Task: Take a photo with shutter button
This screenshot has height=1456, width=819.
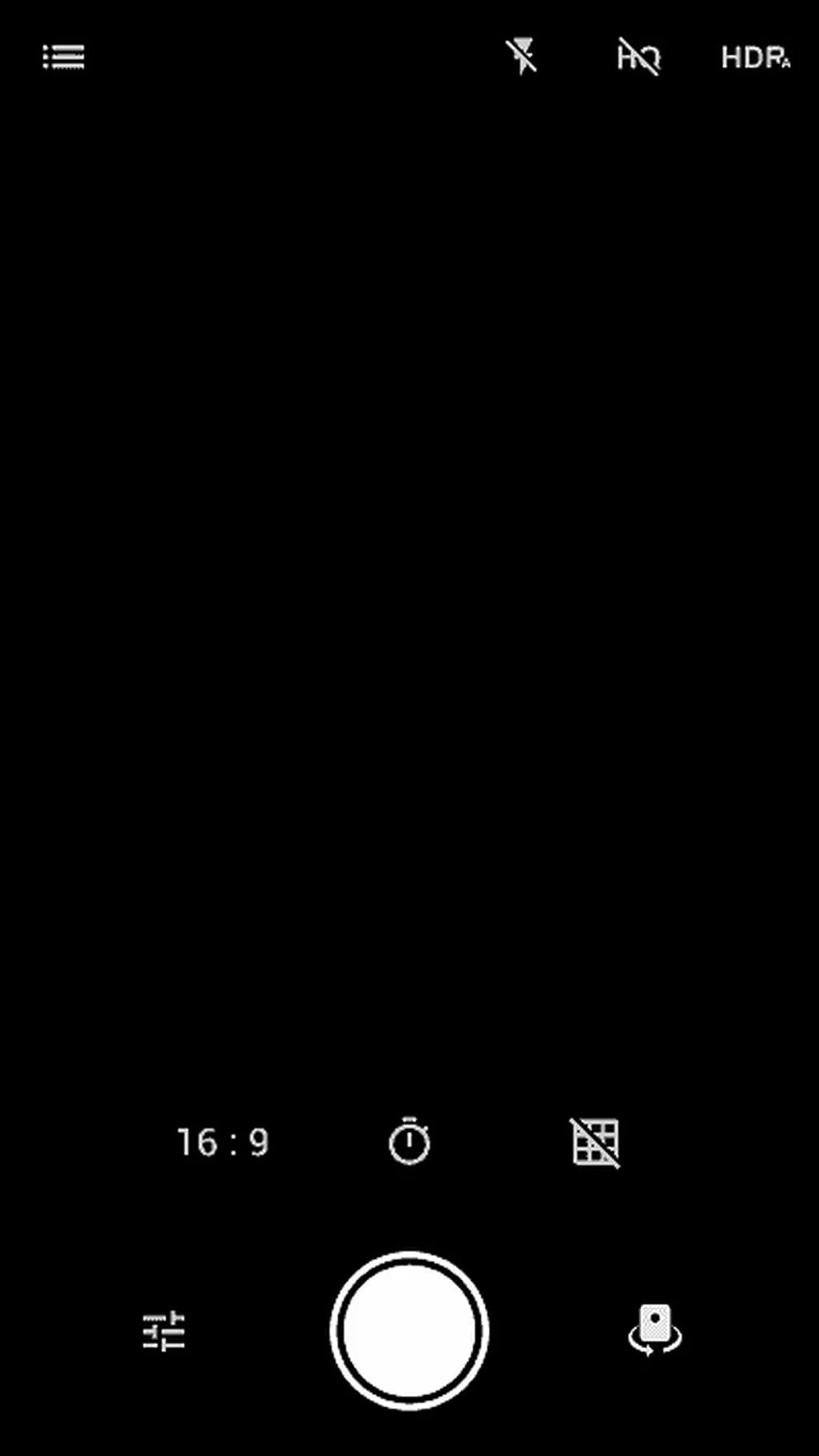Action: 409,1330
